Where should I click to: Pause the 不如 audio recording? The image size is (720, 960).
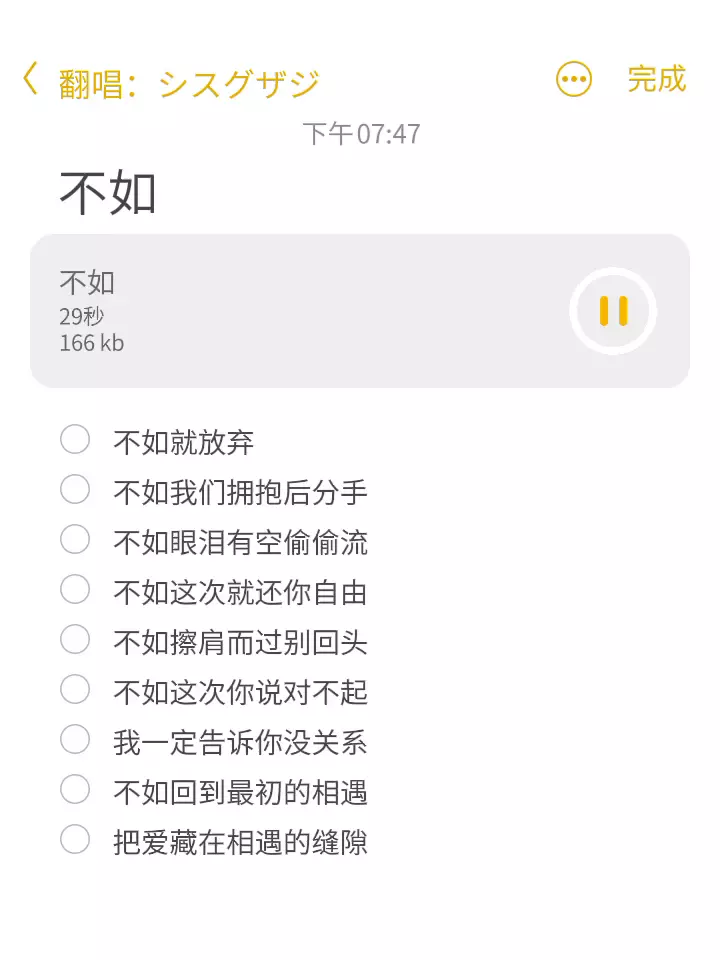click(x=613, y=311)
